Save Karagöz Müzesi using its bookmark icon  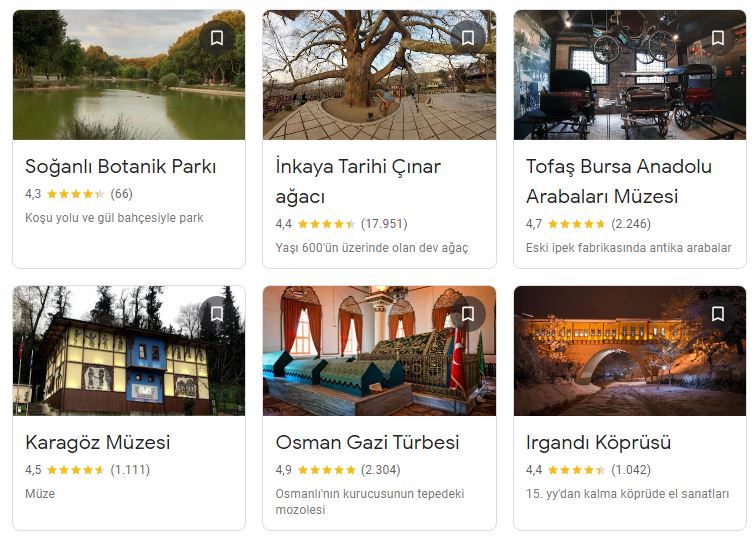coord(216,314)
